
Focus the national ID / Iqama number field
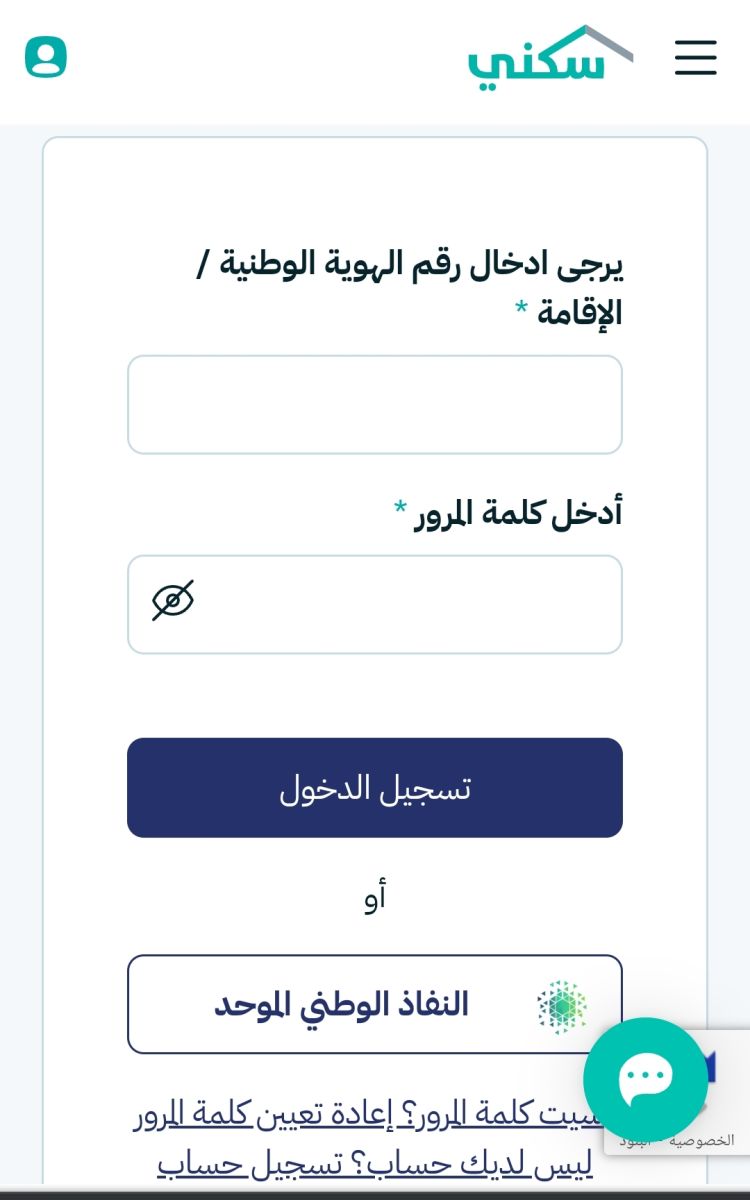tap(375, 405)
